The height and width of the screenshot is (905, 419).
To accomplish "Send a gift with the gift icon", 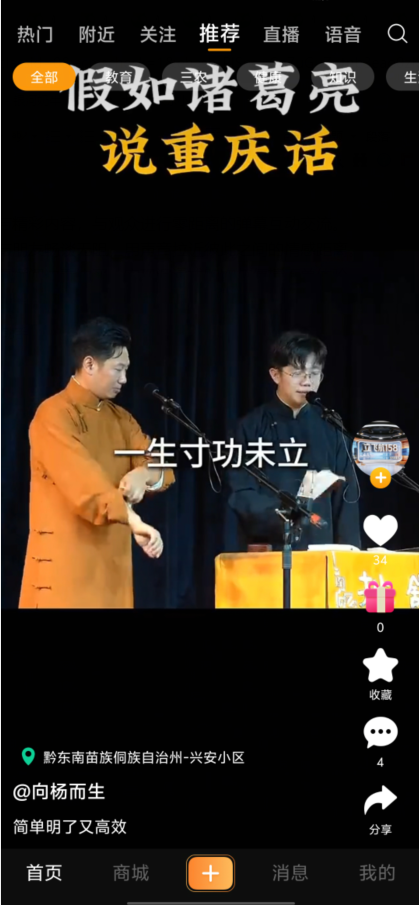I will pyautogui.click(x=380, y=597).
